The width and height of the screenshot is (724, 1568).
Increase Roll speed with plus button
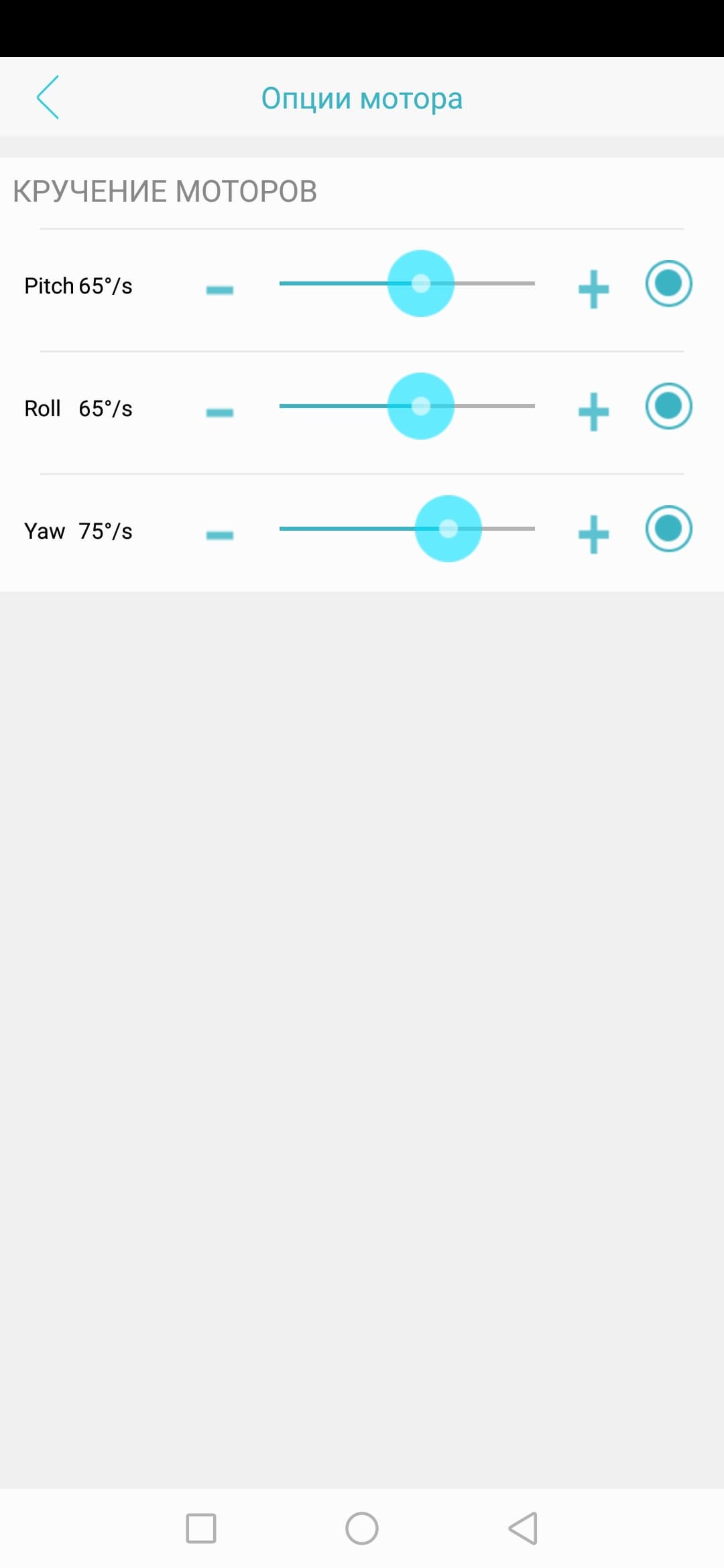[593, 412]
